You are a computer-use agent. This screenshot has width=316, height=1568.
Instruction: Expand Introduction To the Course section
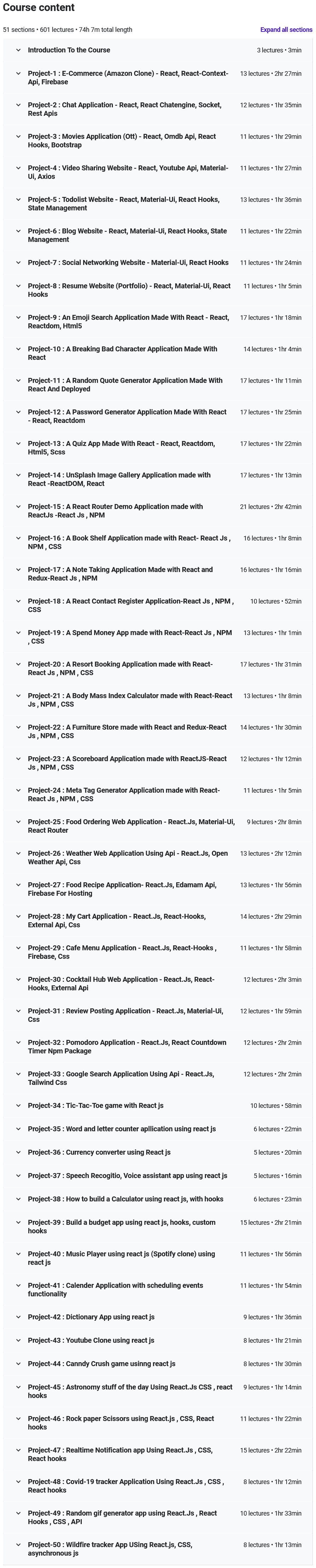click(69, 51)
